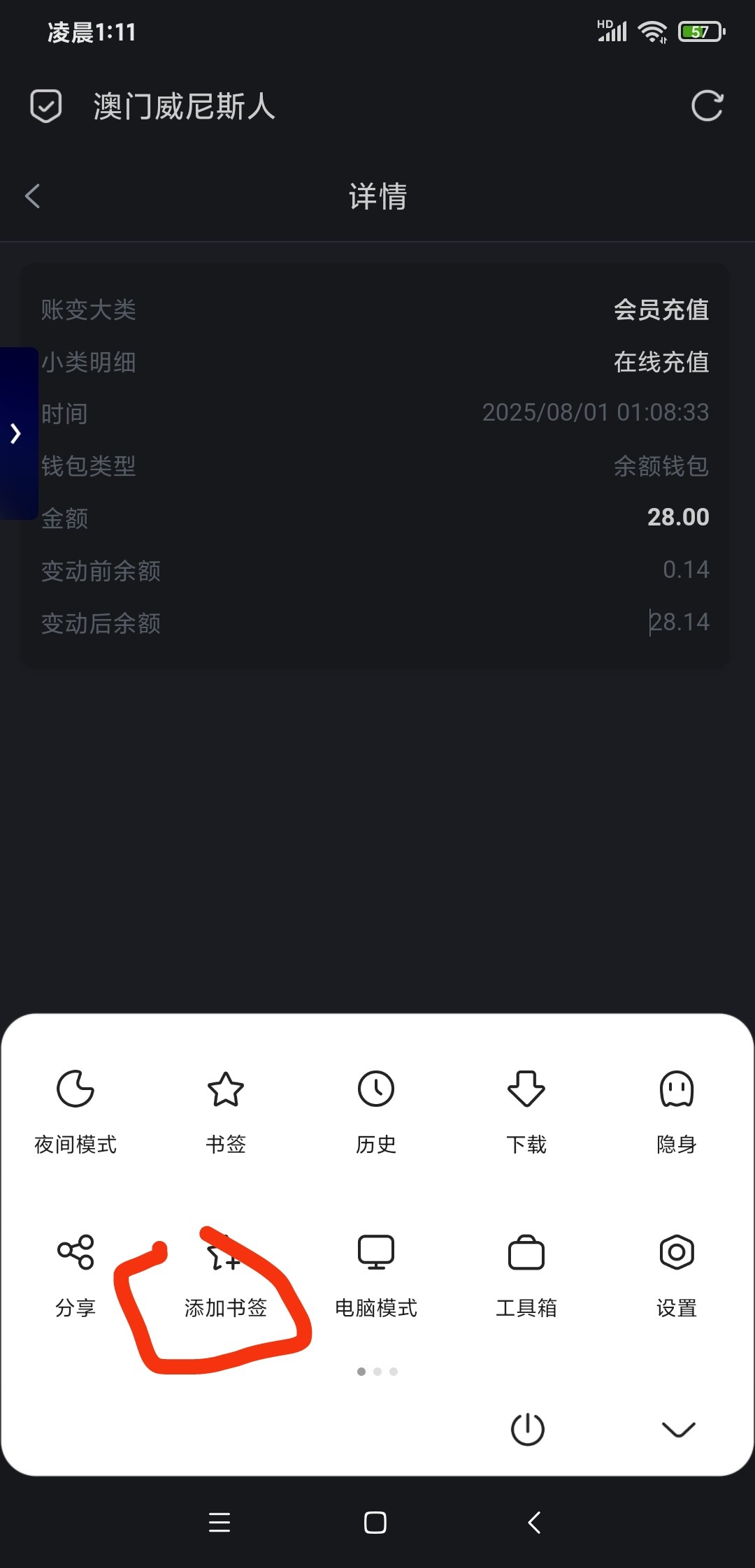Share this page via 分享
This screenshot has width=755, height=1568.
pos(75,1273)
